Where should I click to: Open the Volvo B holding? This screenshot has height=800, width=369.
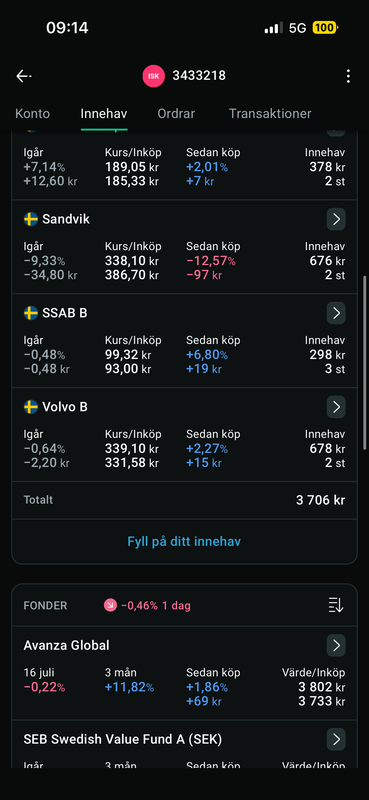coord(336,407)
